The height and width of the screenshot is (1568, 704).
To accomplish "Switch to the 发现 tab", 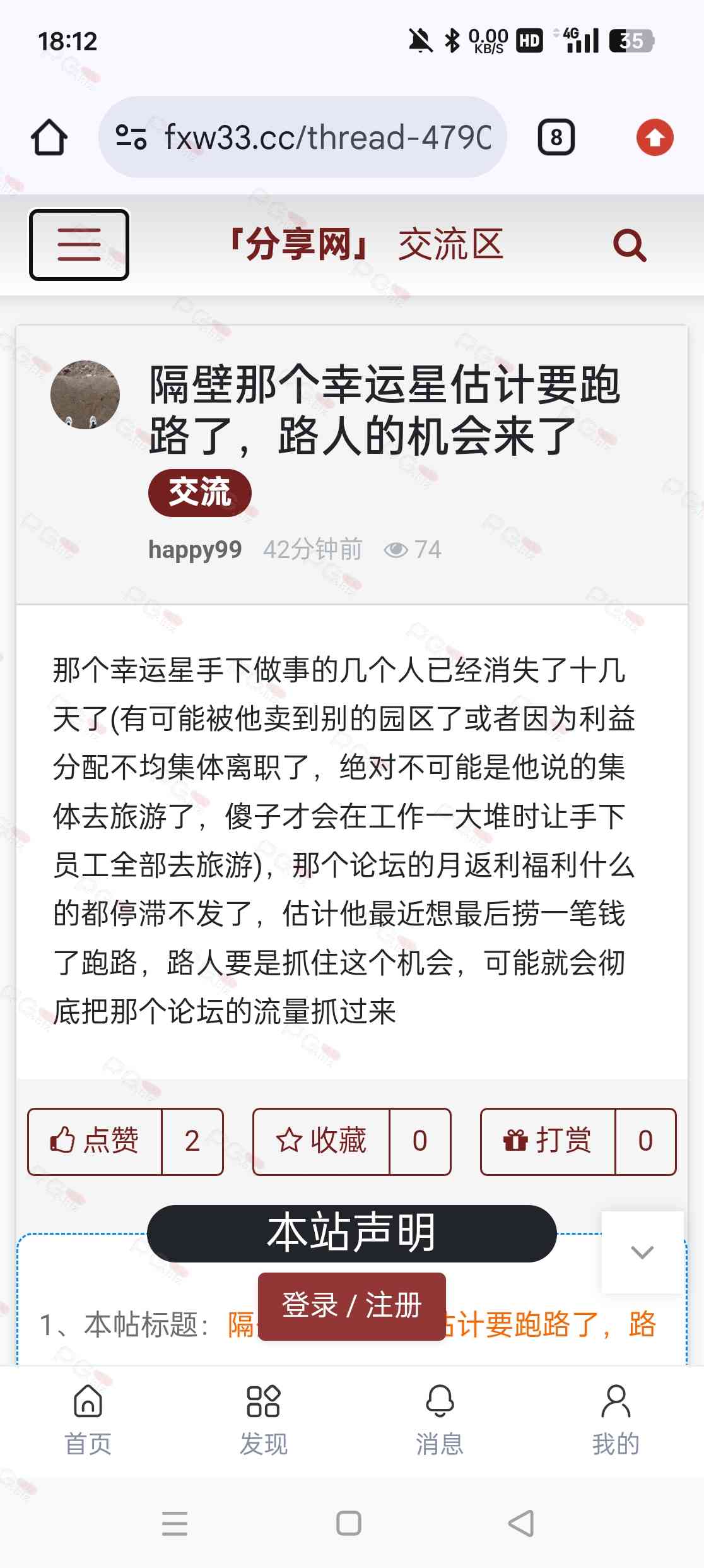I will tap(264, 1420).
